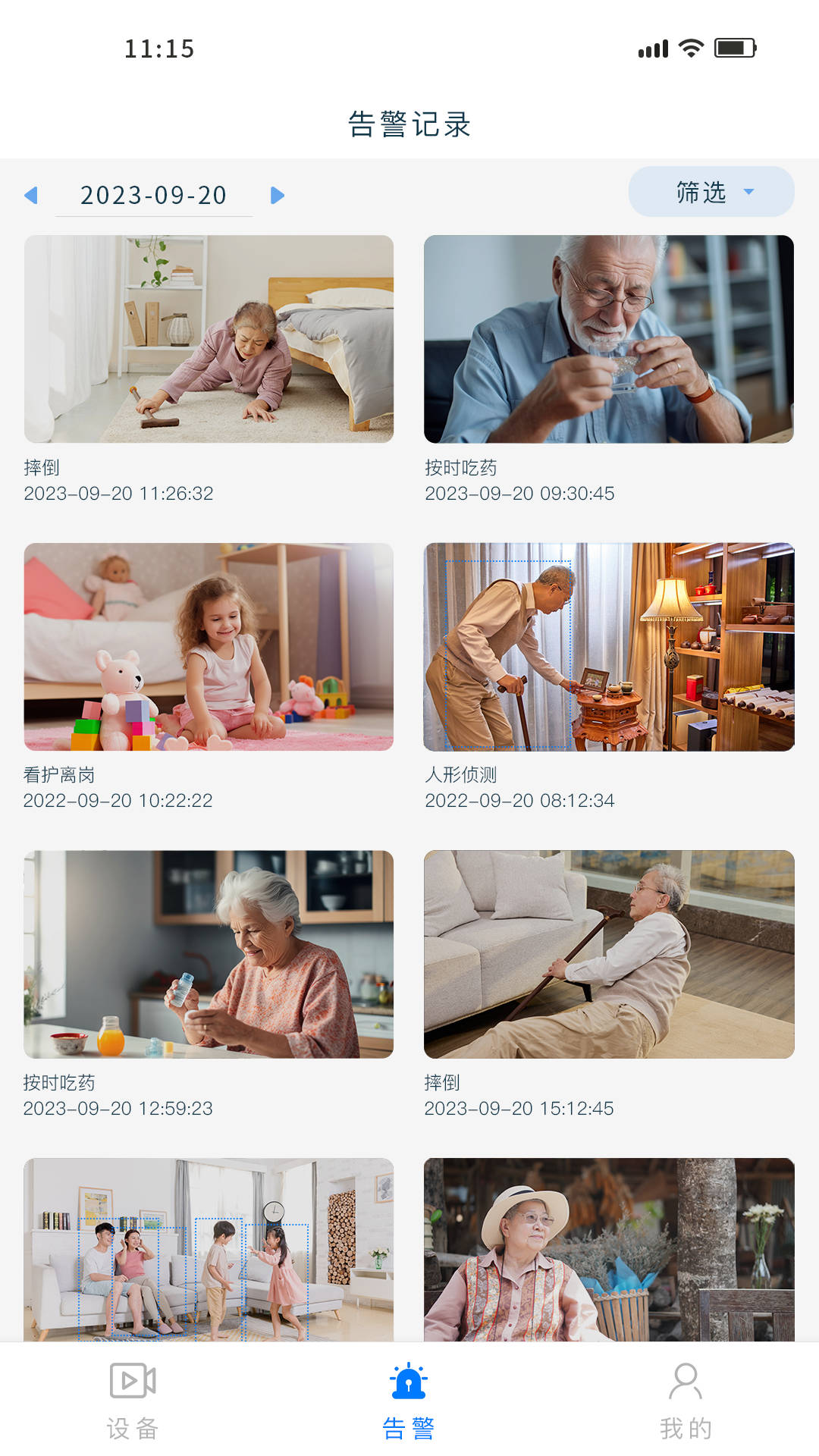The image size is (819, 1456).
Task: Open the alert showing woman in hat
Action: click(x=608, y=1249)
